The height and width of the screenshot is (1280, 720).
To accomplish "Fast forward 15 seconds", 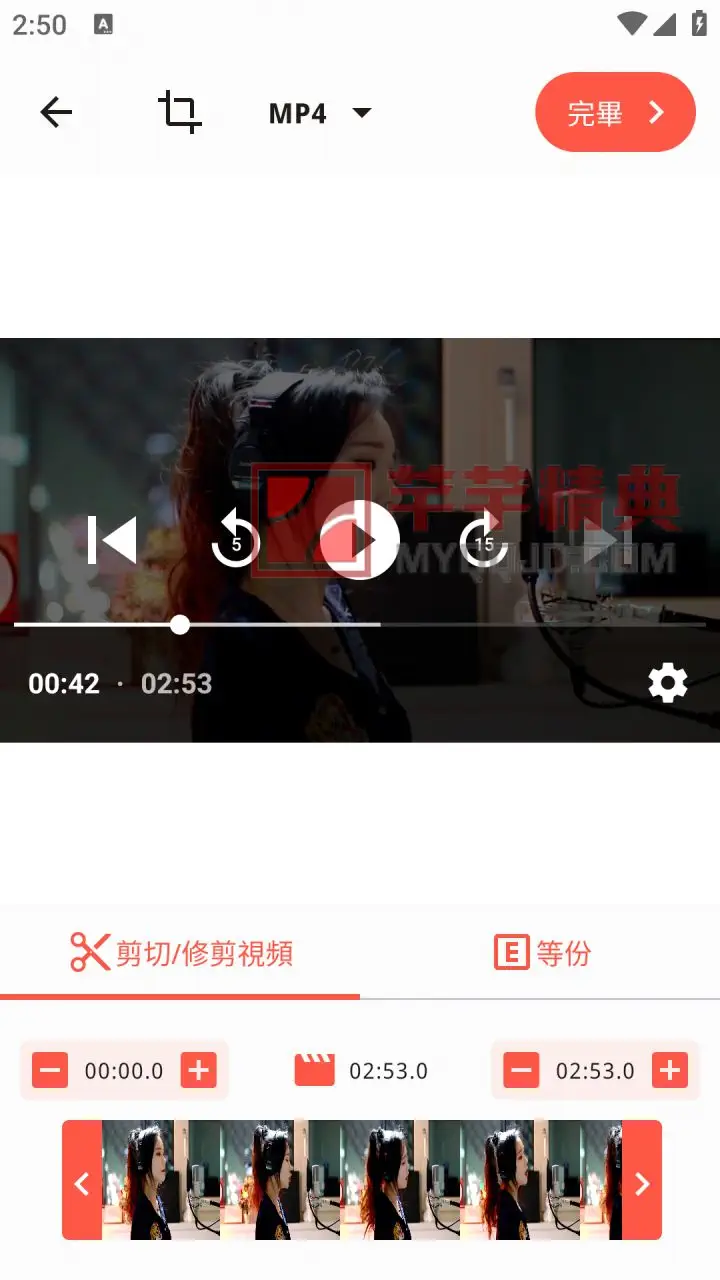I will [x=484, y=540].
